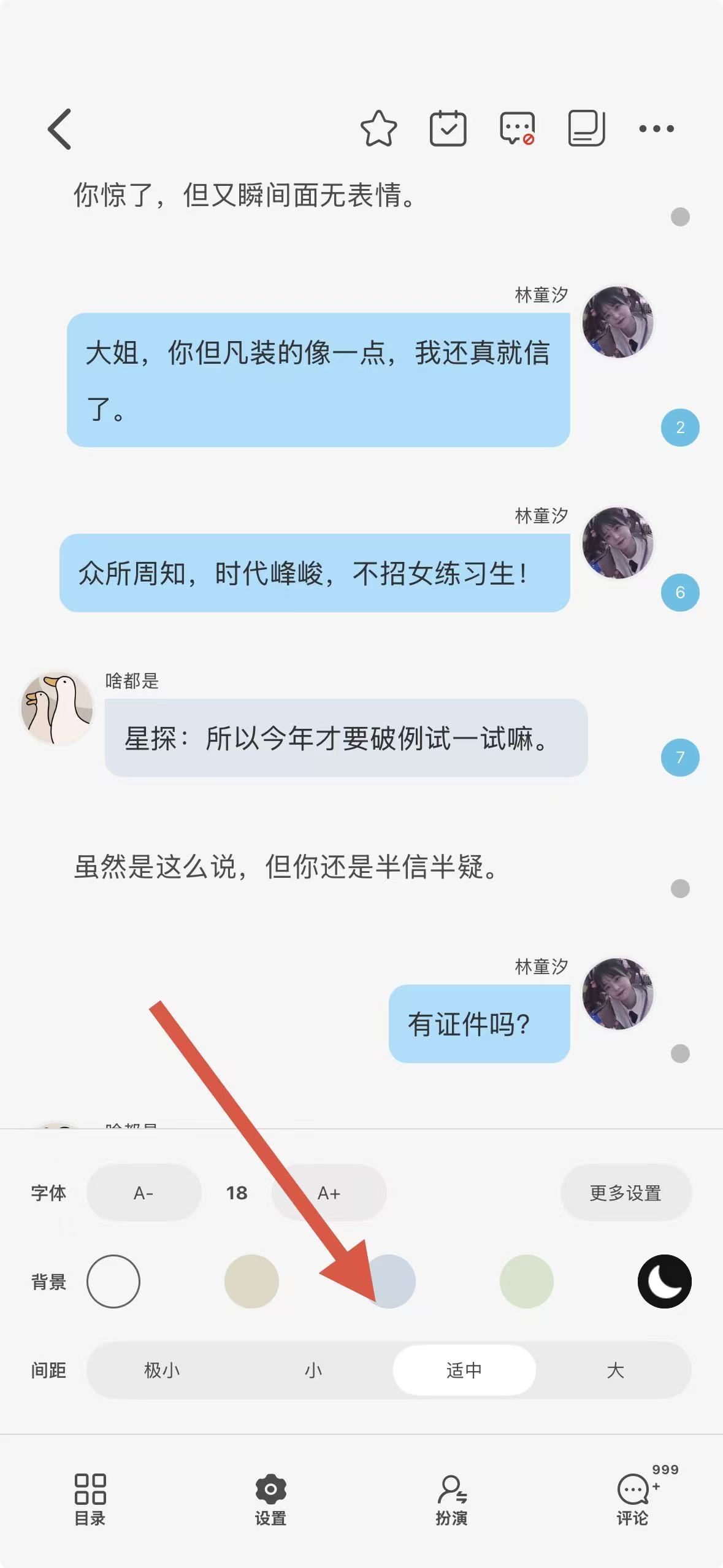Go back with the top-left arrow
The height and width of the screenshot is (1568, 723).
[x=59, y=129]
